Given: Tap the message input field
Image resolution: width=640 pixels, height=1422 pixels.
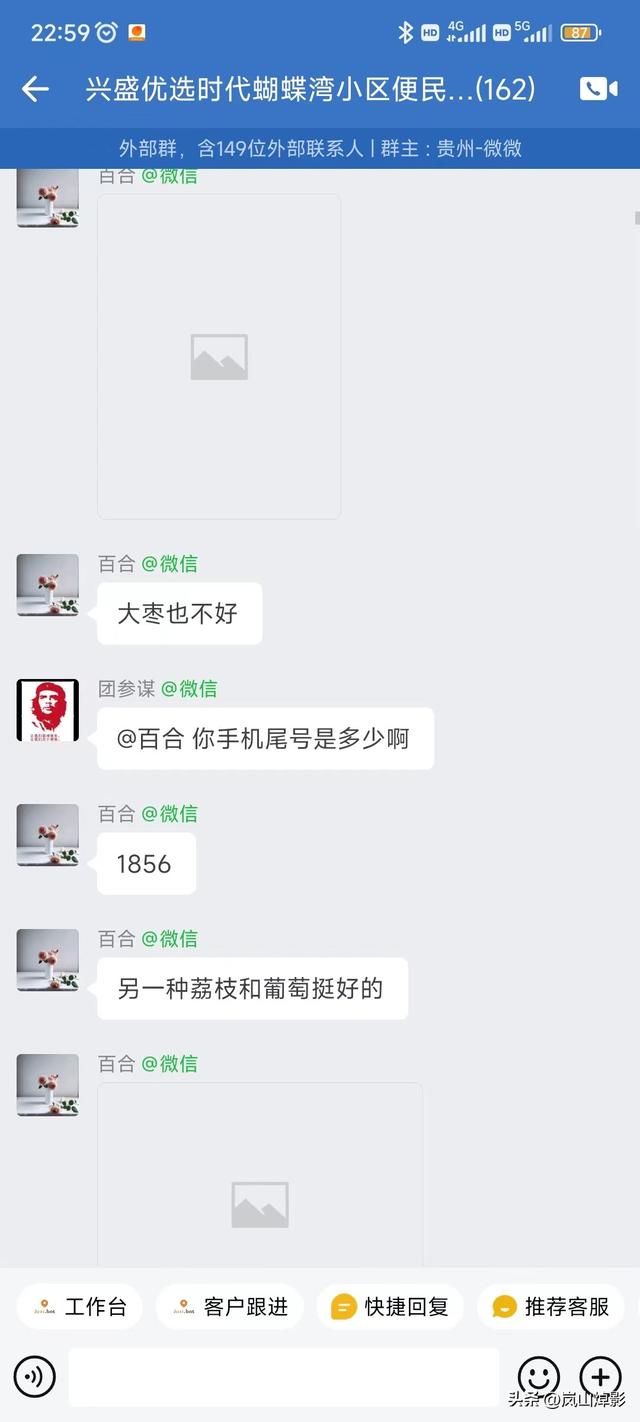Looking at the screenshot, I should click(283, 1377).
